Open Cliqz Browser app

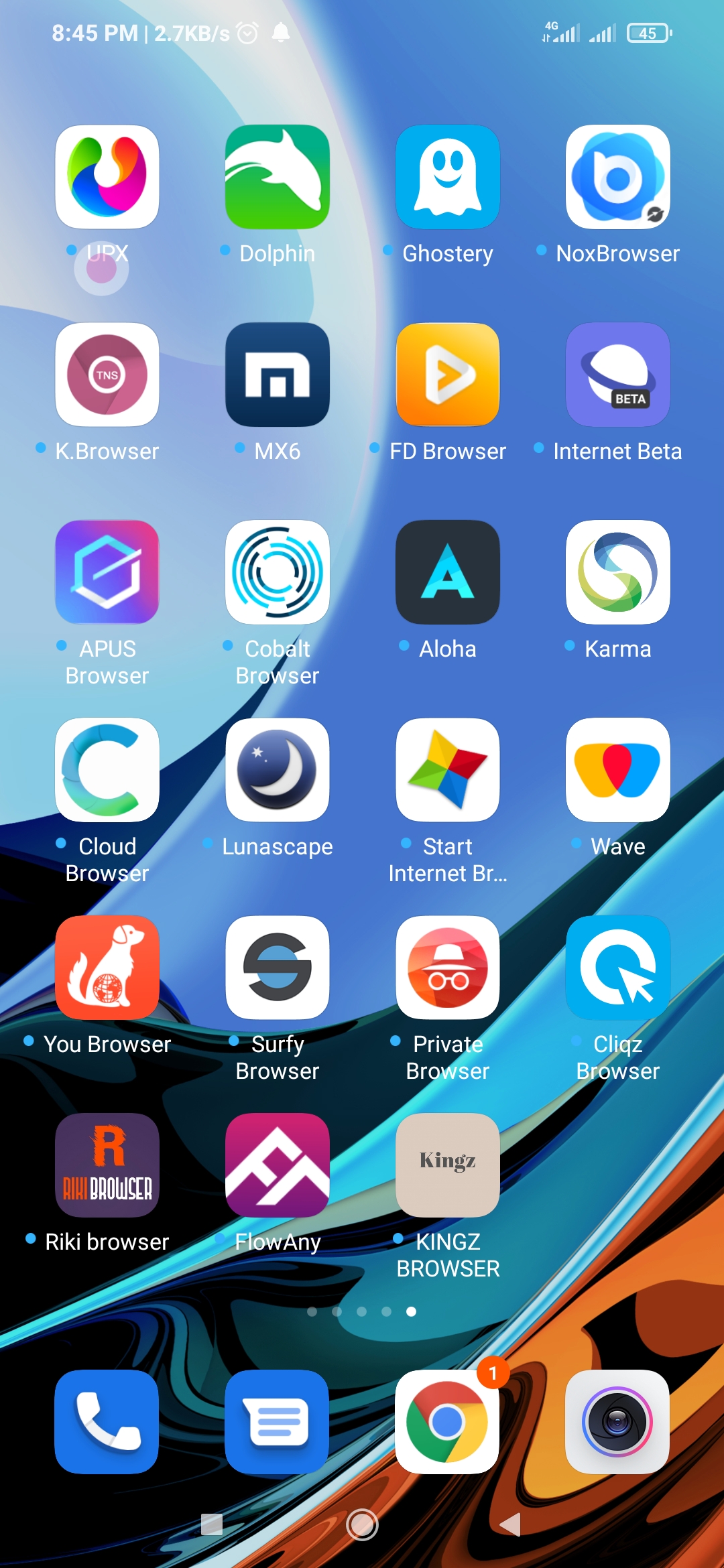coord(618,968)
